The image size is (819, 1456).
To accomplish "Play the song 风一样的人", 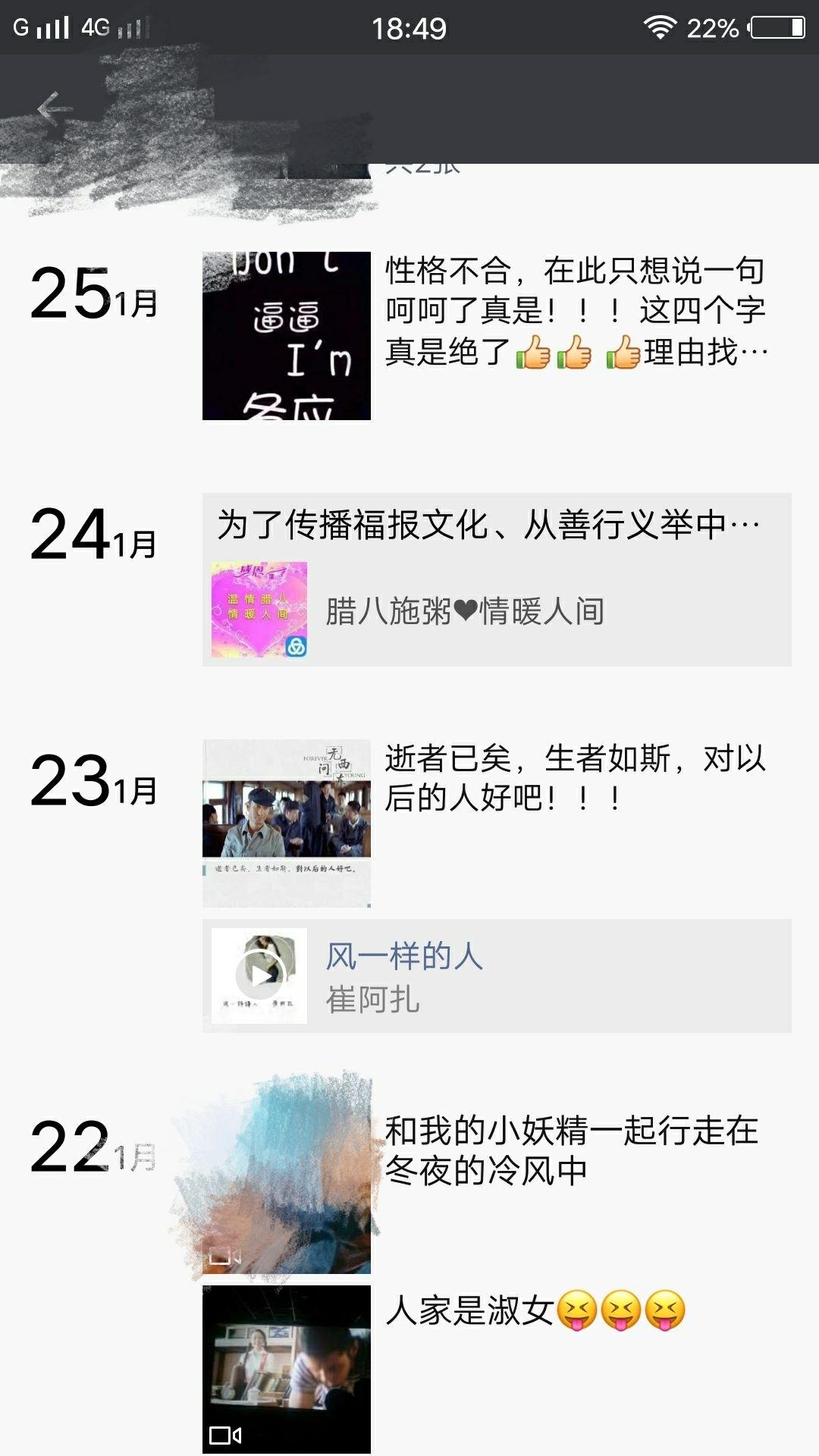I will tap(259, 976).
